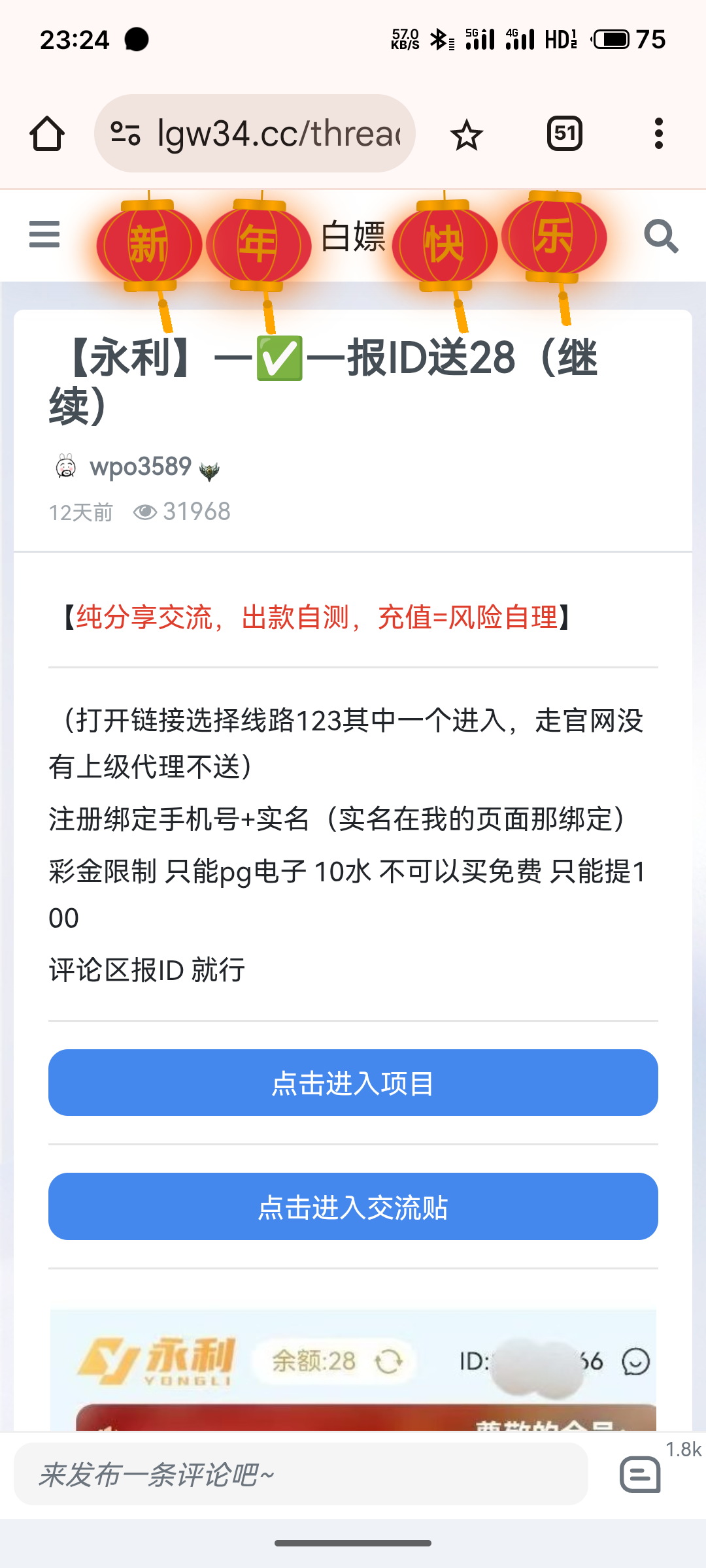This screenshot has height=1568, width=706.
Task: Tap the 点击进入项目 button
Action: coord(353,1083)
